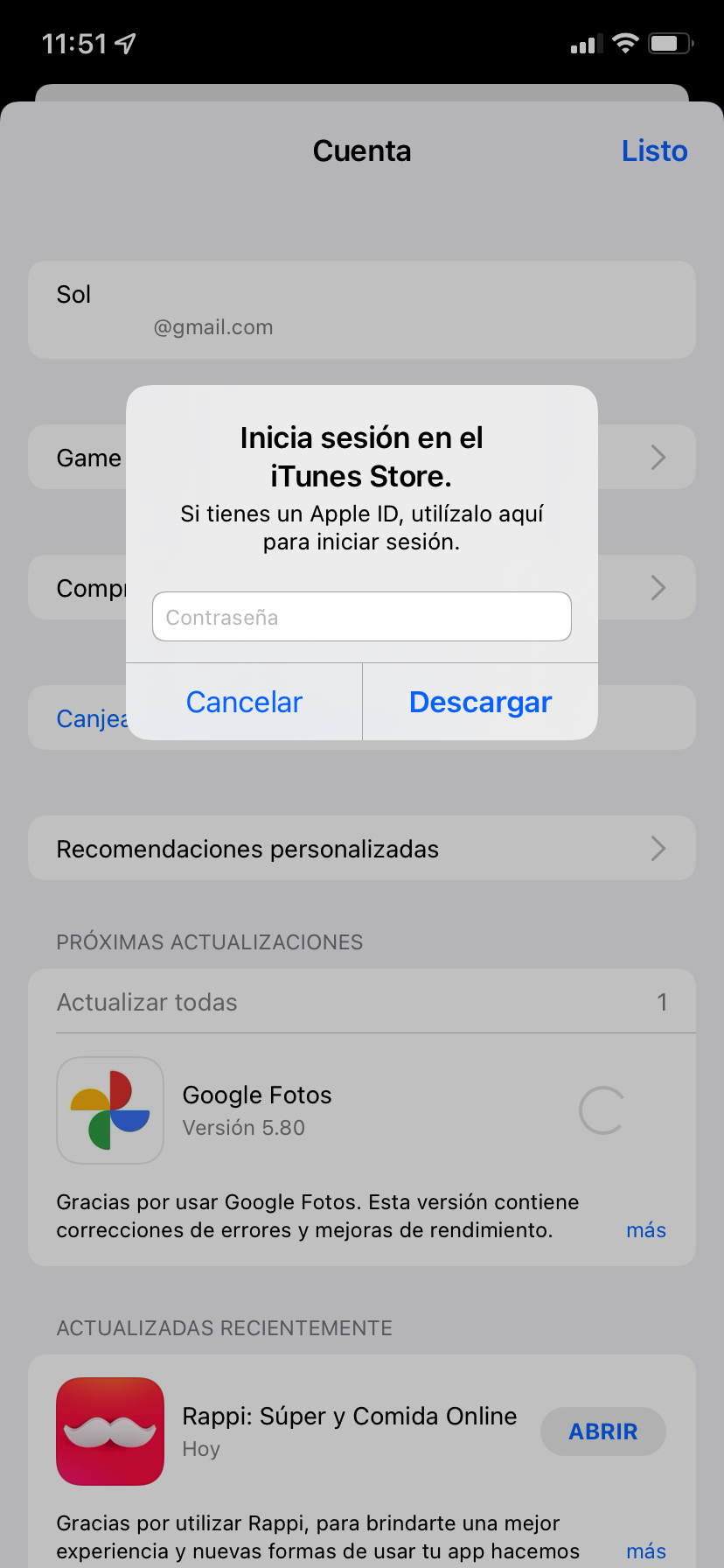Screen dimensions: 724x1568
Task: Expand the Rappi description with más
Action: 646,1551
